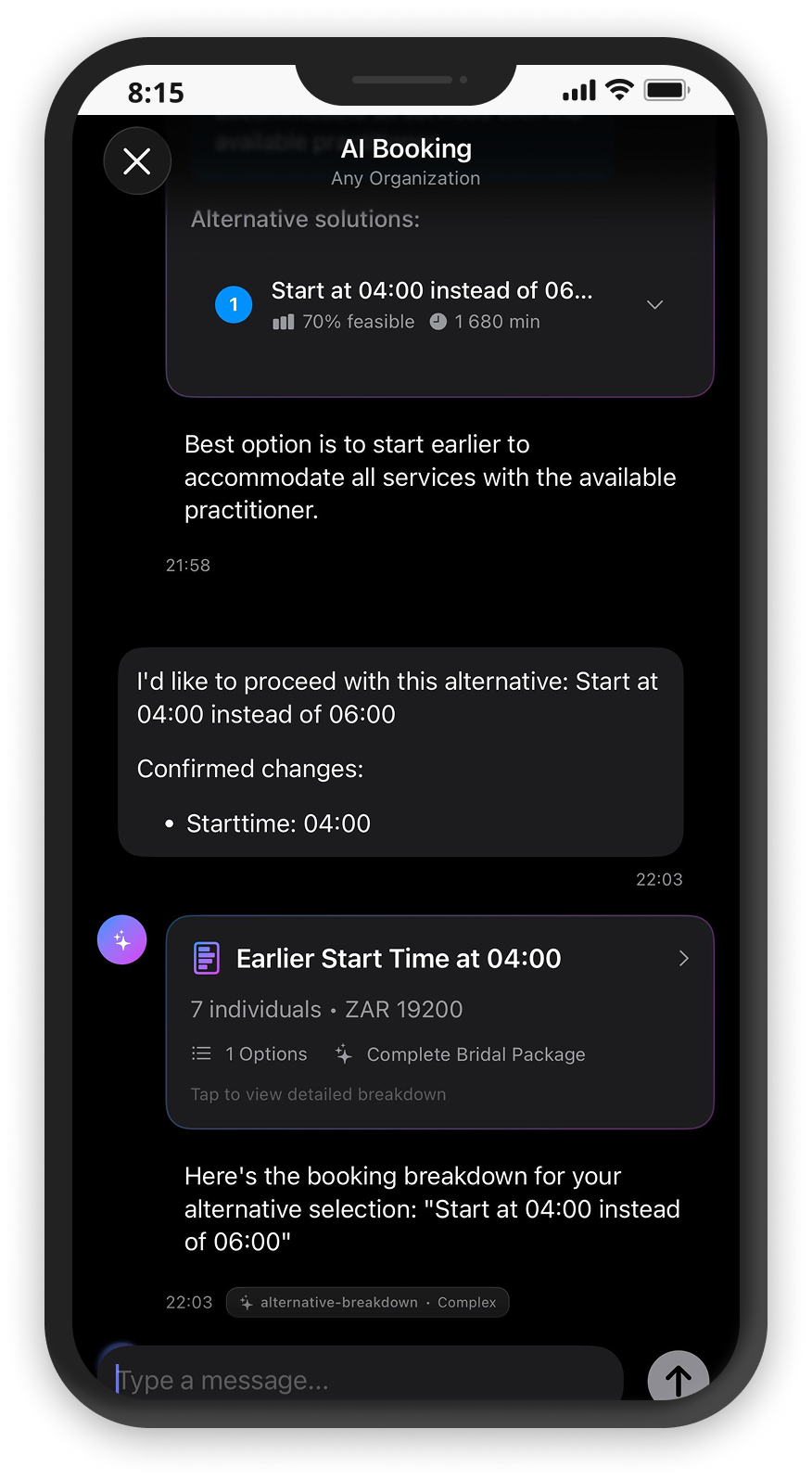Viewport: 812px width, 1480px height.
Task: Expand the Start at 04:00 alternative with its chevron
Action: (654, 304)
